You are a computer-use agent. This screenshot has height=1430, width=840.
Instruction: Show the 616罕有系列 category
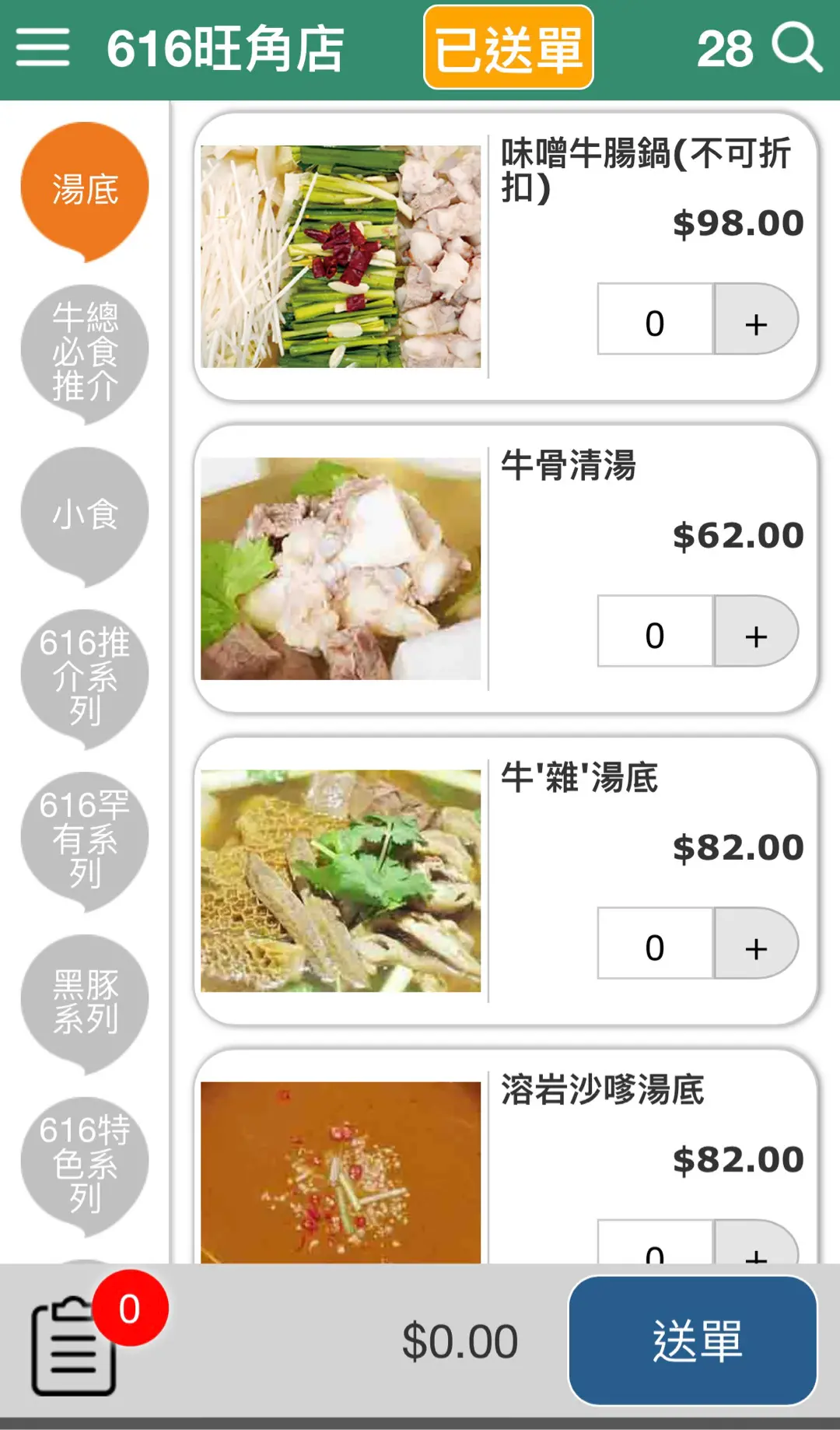click(85, 839)
